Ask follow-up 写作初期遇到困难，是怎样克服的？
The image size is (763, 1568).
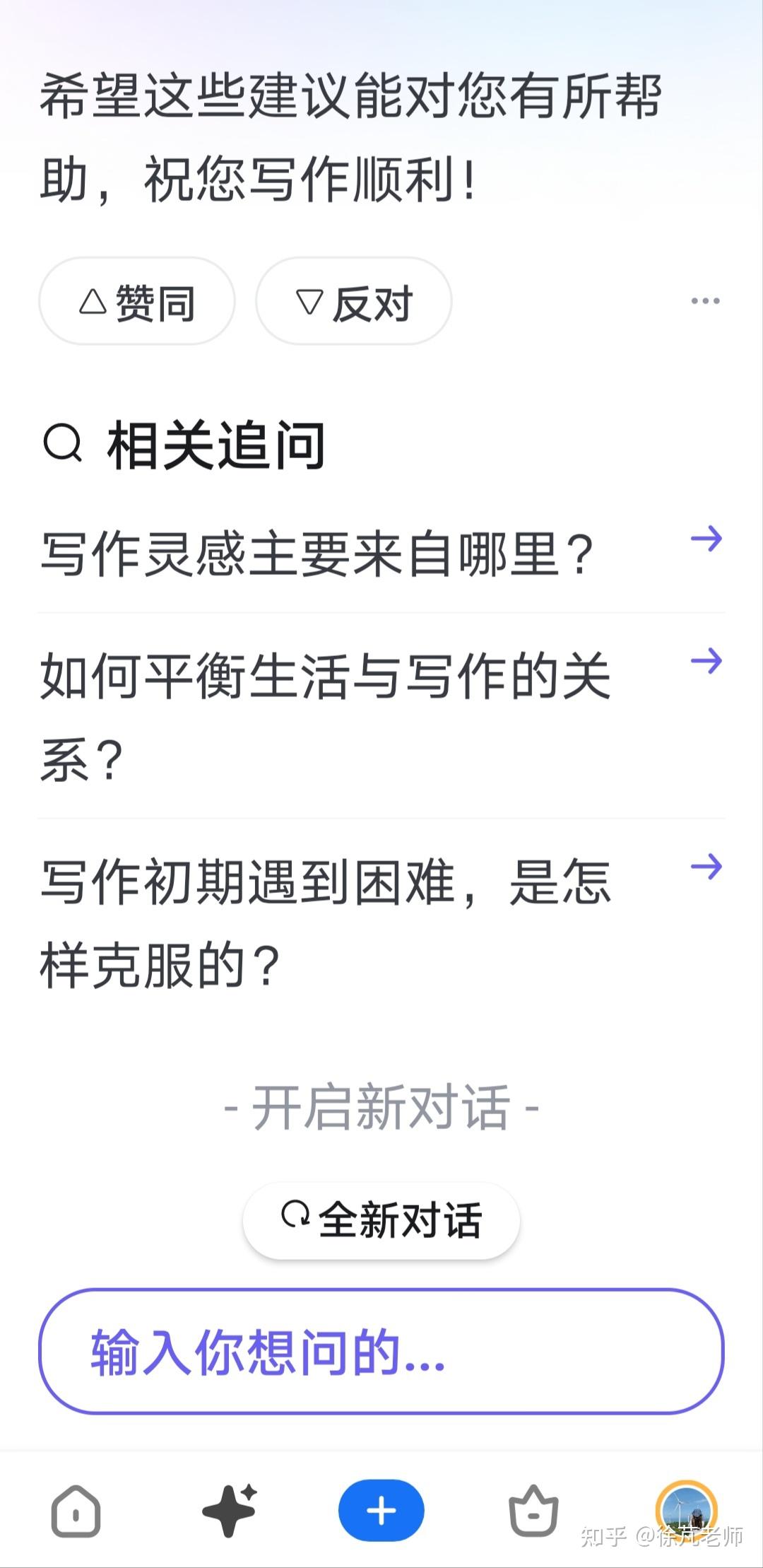(381, 922)
